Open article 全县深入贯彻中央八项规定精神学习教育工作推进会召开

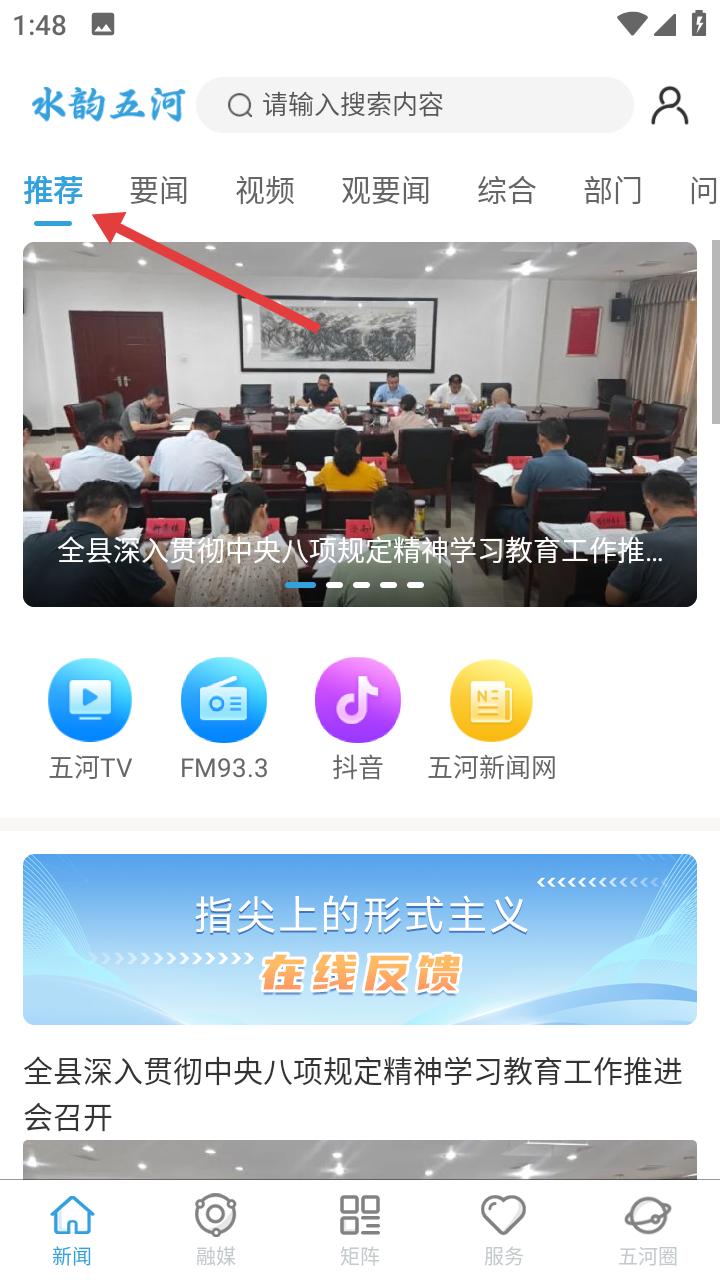click(353, 1094)
